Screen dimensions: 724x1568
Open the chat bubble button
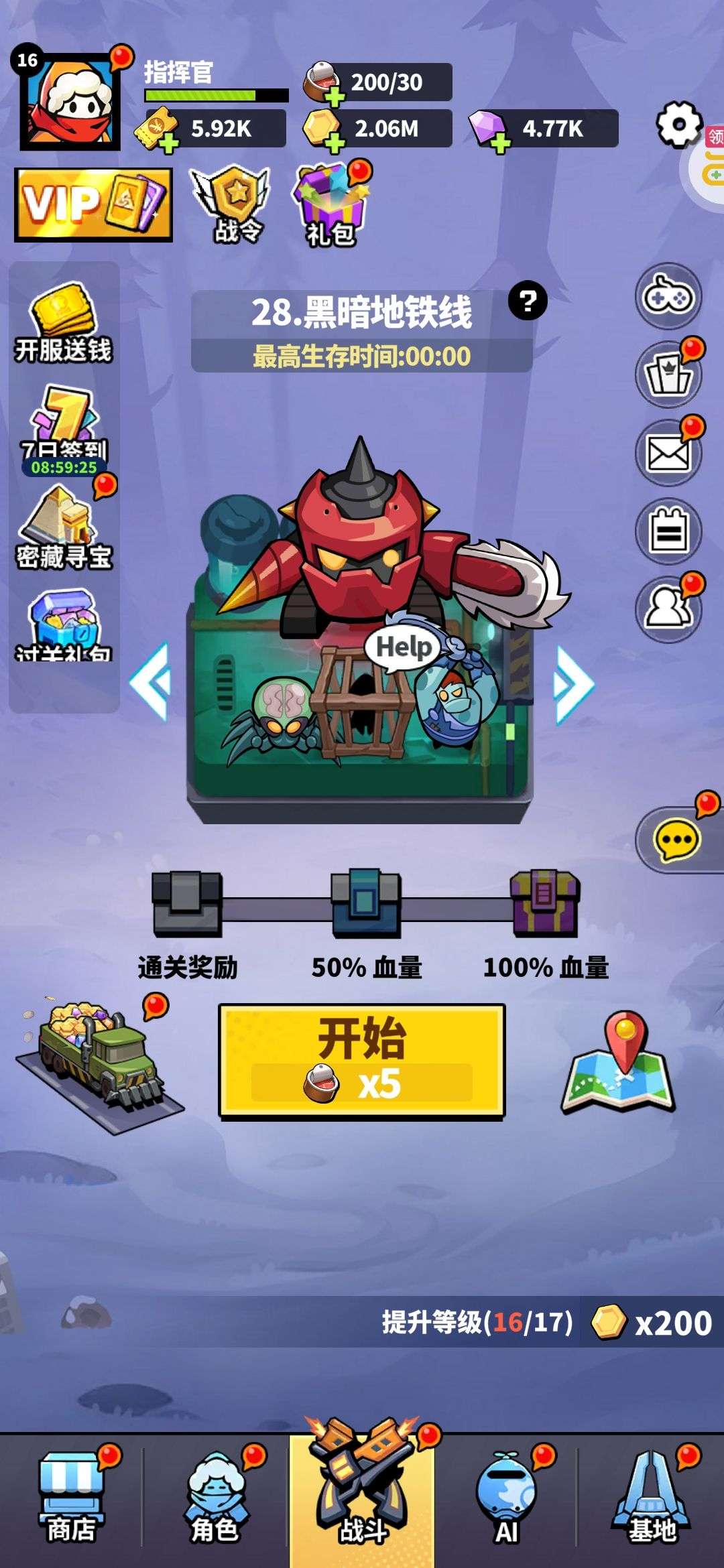(677, 839)
